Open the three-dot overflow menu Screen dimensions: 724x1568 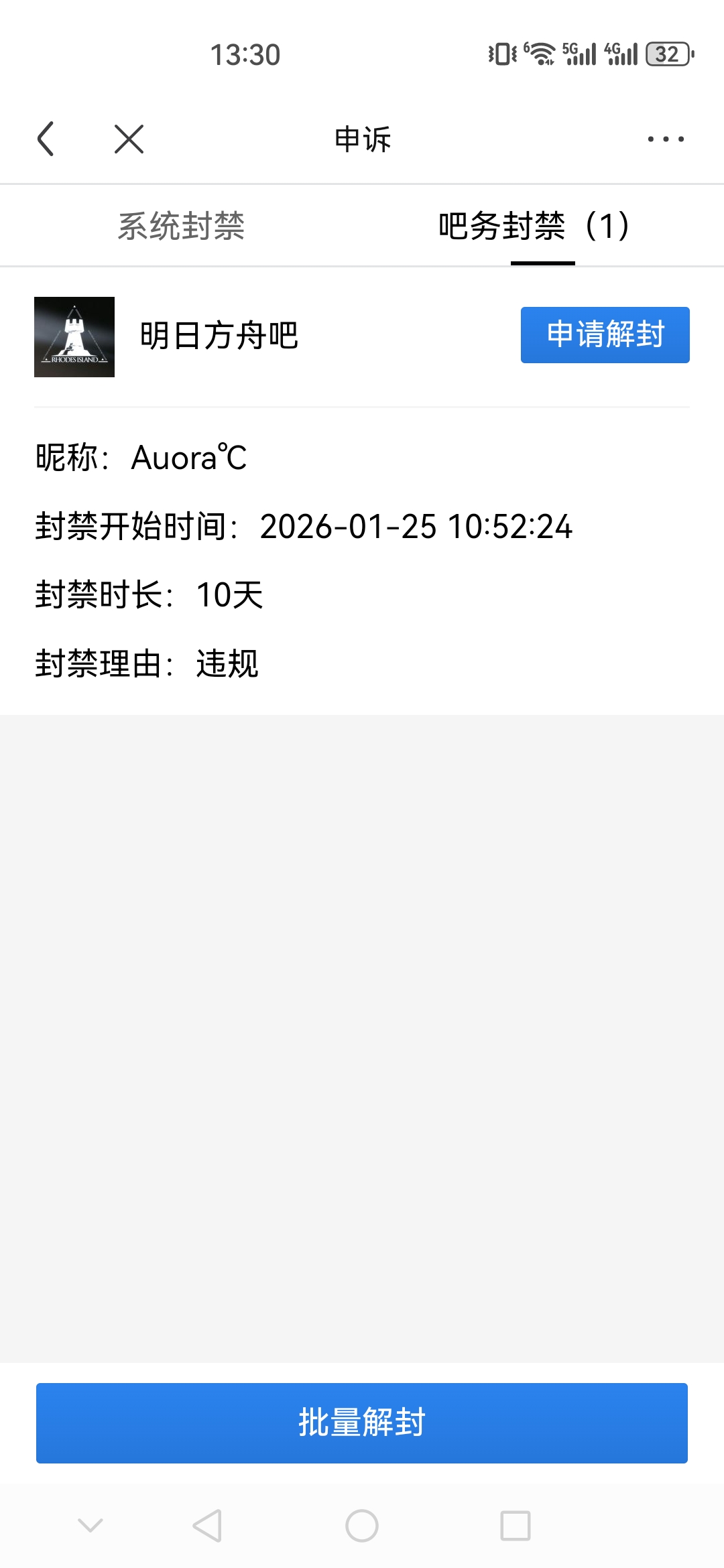[x=665, y=139]
